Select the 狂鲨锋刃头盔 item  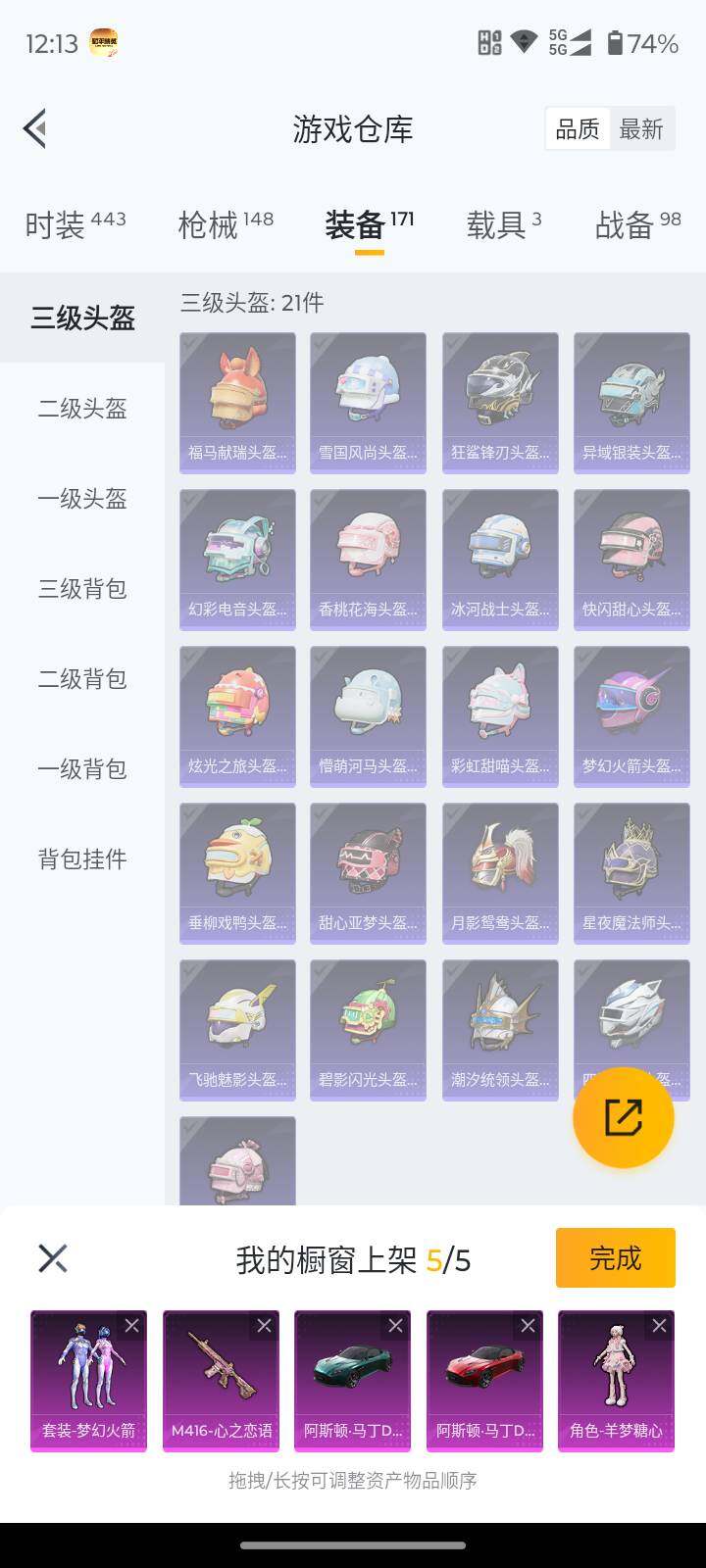click(500, 402)
